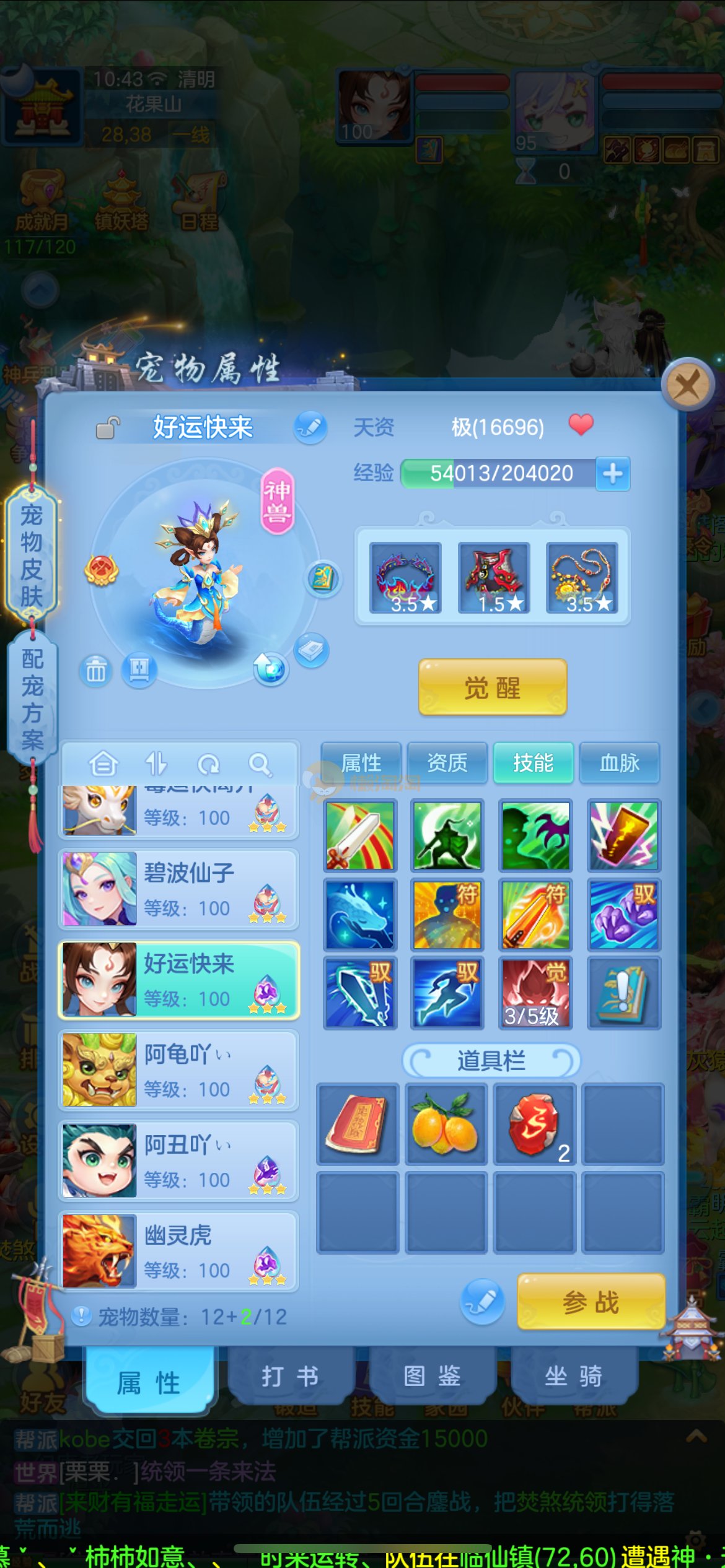The image size is (725, 1568).
Task: Select pet 幽灵虎 from the list
Action: coord(178,1251)
